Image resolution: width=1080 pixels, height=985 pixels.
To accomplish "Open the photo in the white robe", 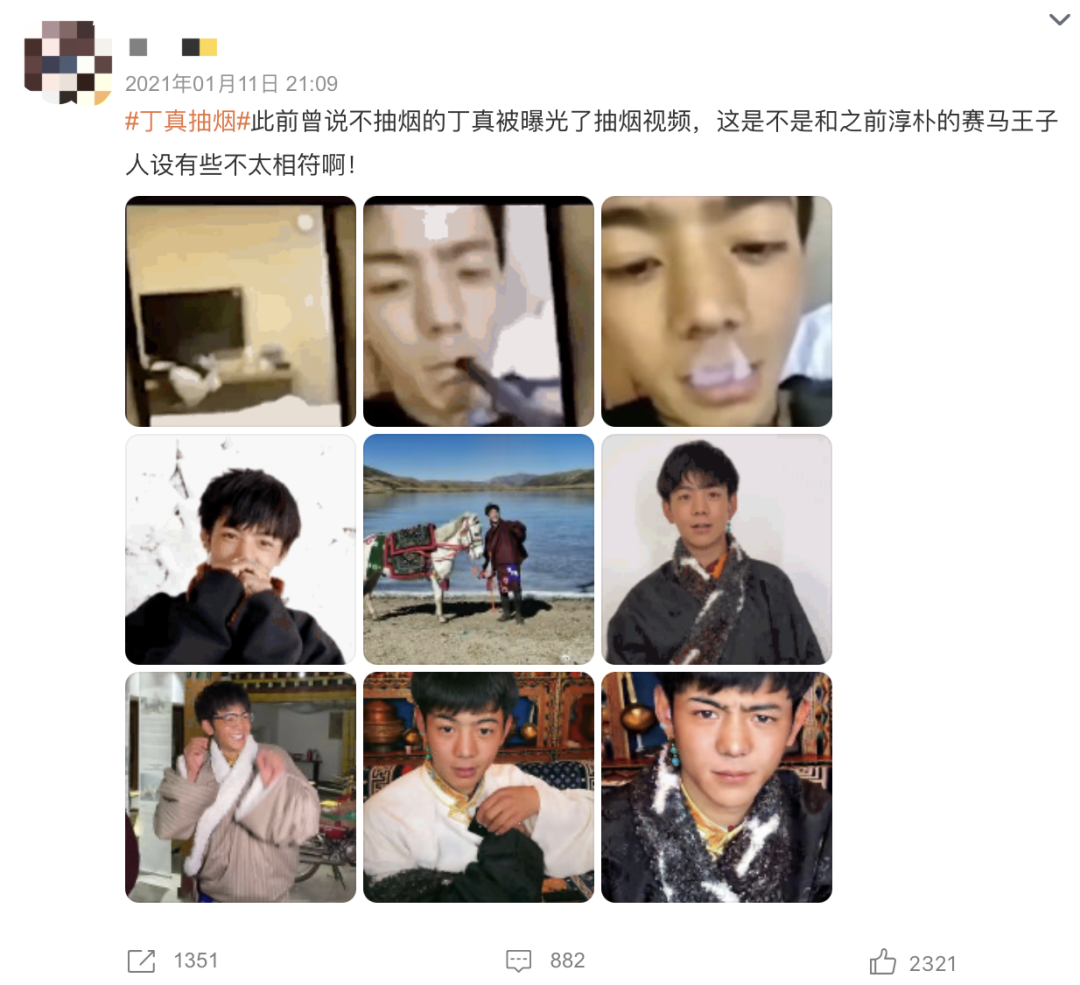I will [x=478, y=787].
